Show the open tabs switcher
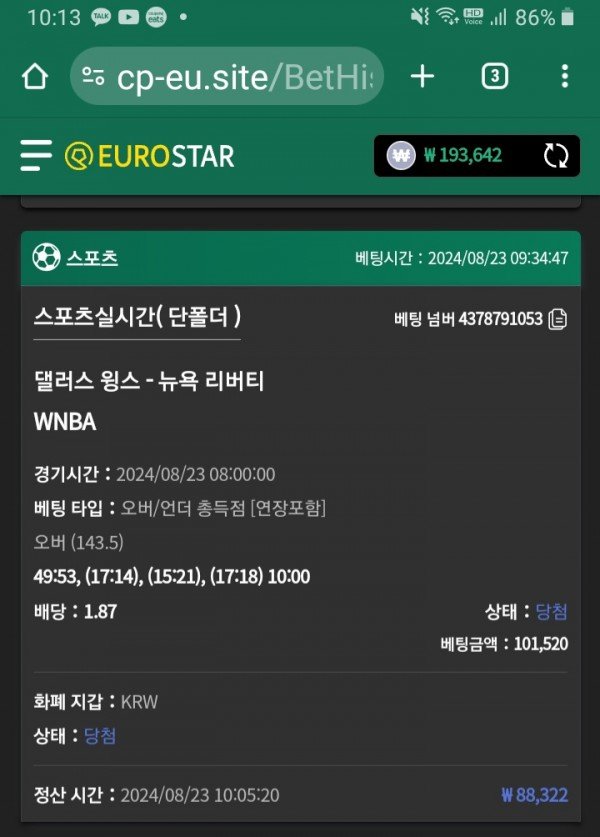This screenshot has height=837, width=600. (494, 76)
